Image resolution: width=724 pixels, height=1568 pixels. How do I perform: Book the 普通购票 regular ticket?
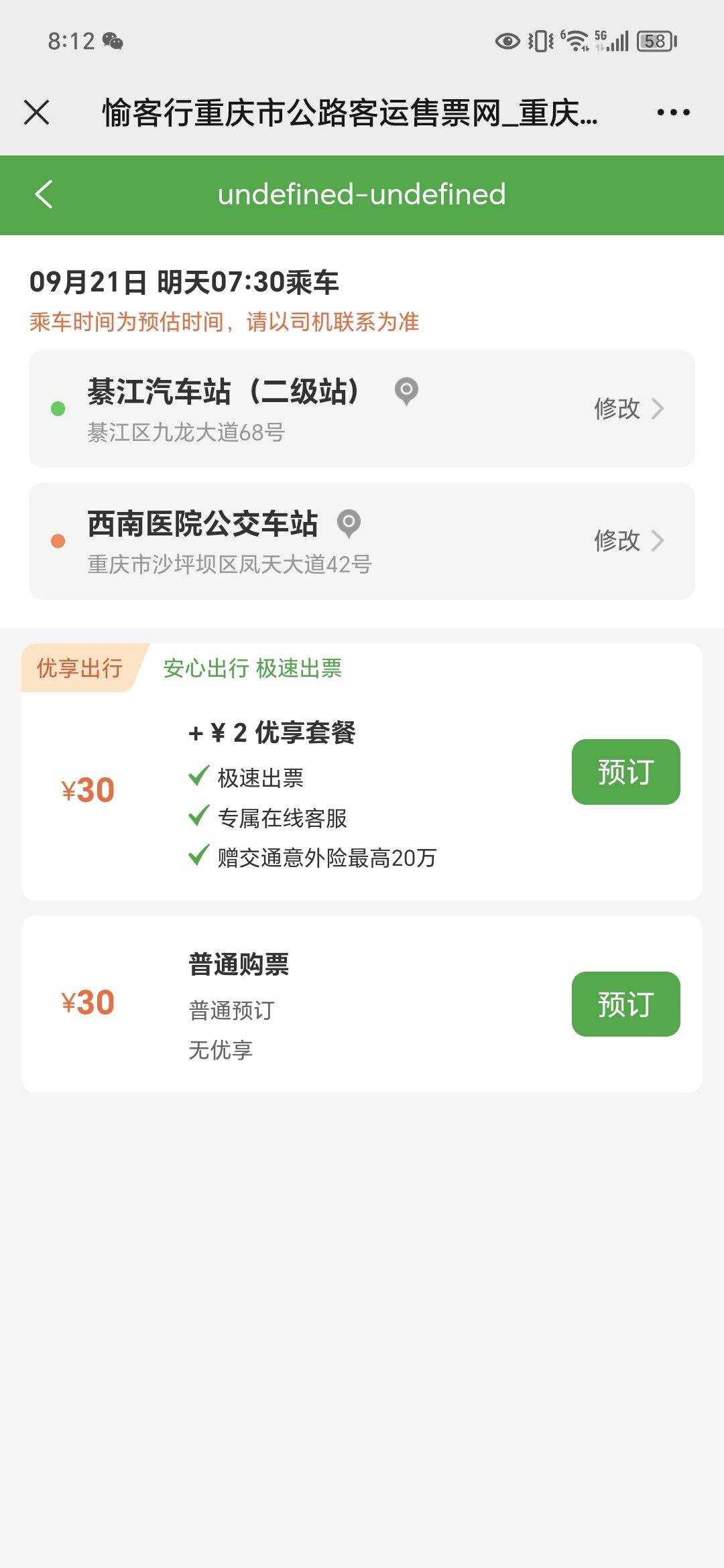coord(625,1004)
